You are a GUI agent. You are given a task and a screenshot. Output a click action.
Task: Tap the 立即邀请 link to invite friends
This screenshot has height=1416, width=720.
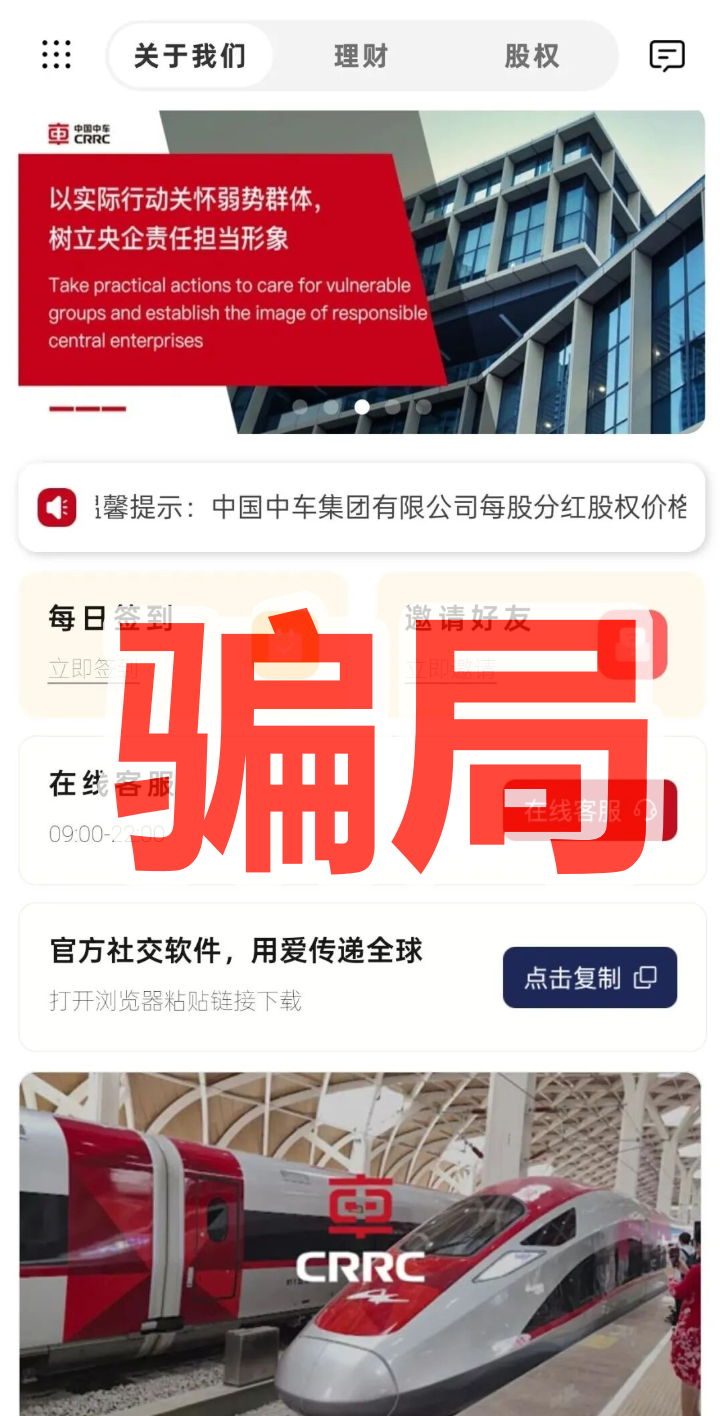(449, 670)
